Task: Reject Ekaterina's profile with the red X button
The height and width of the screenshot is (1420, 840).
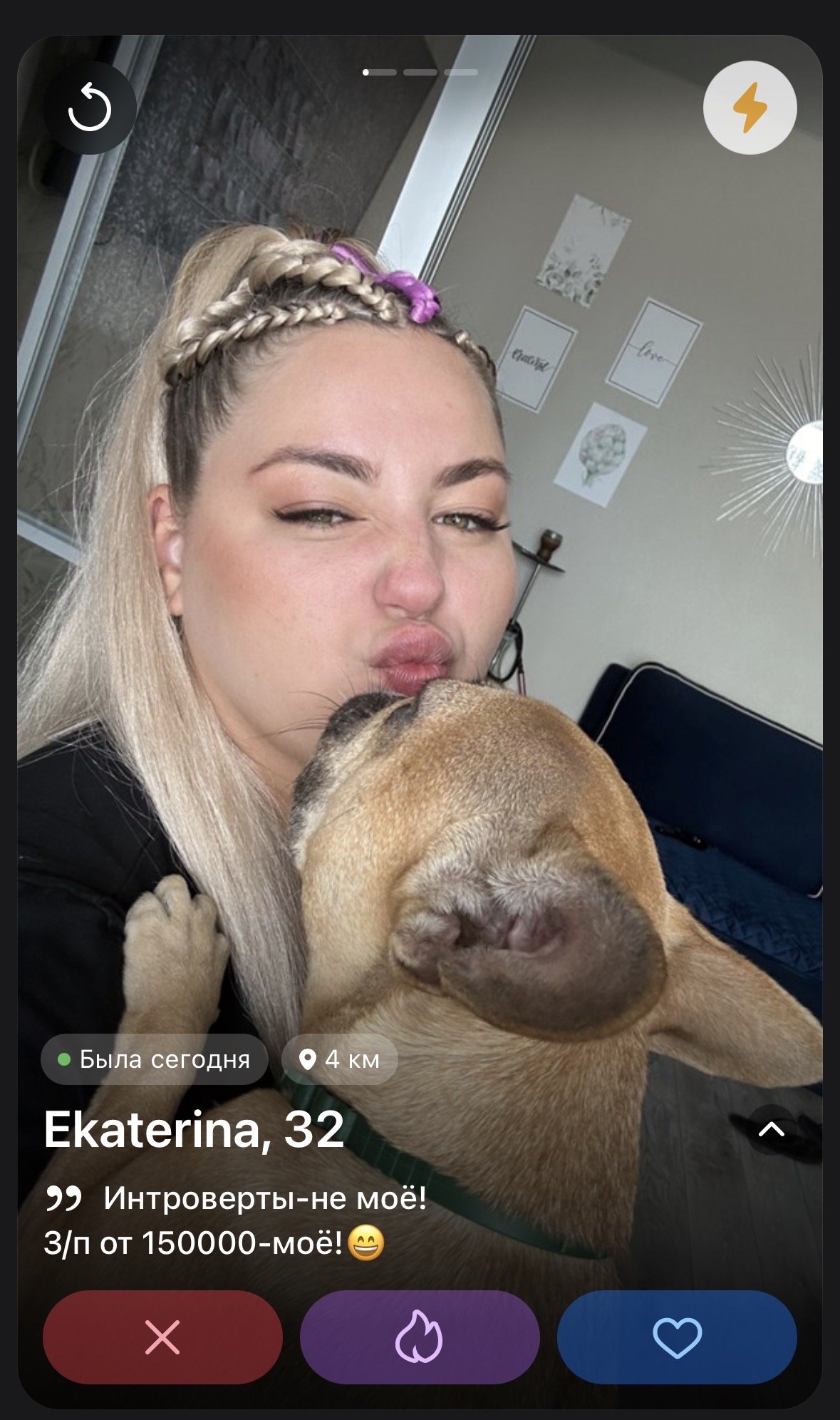Action: 162,1337
